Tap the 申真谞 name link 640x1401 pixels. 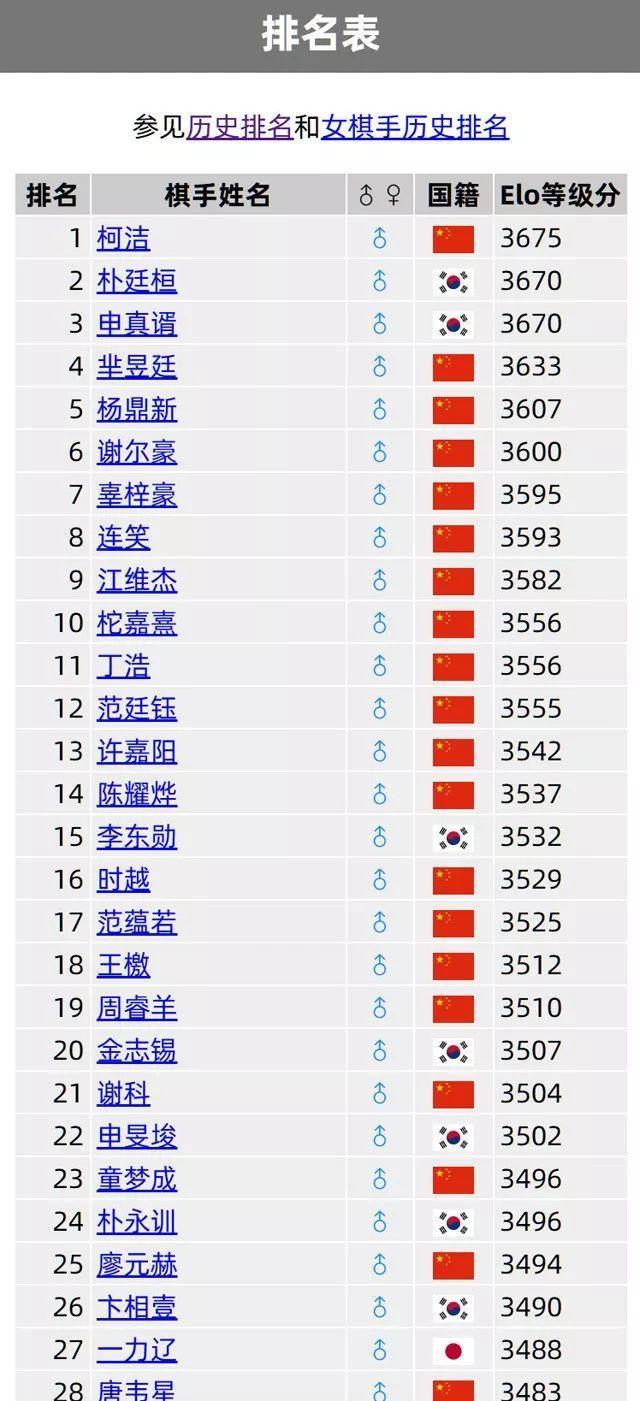tap(137, 324)
